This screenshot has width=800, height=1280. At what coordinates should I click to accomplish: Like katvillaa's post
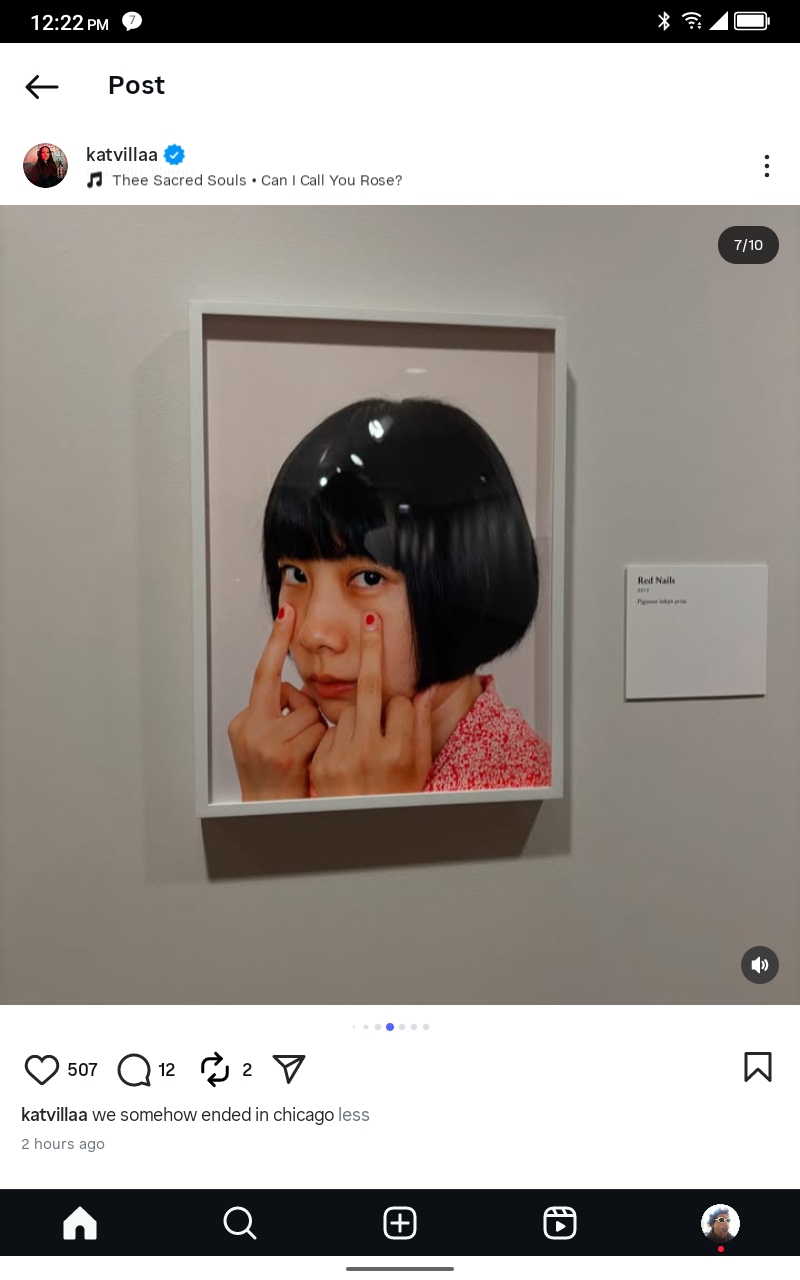pyautogui.click(x=42, y=1070)
